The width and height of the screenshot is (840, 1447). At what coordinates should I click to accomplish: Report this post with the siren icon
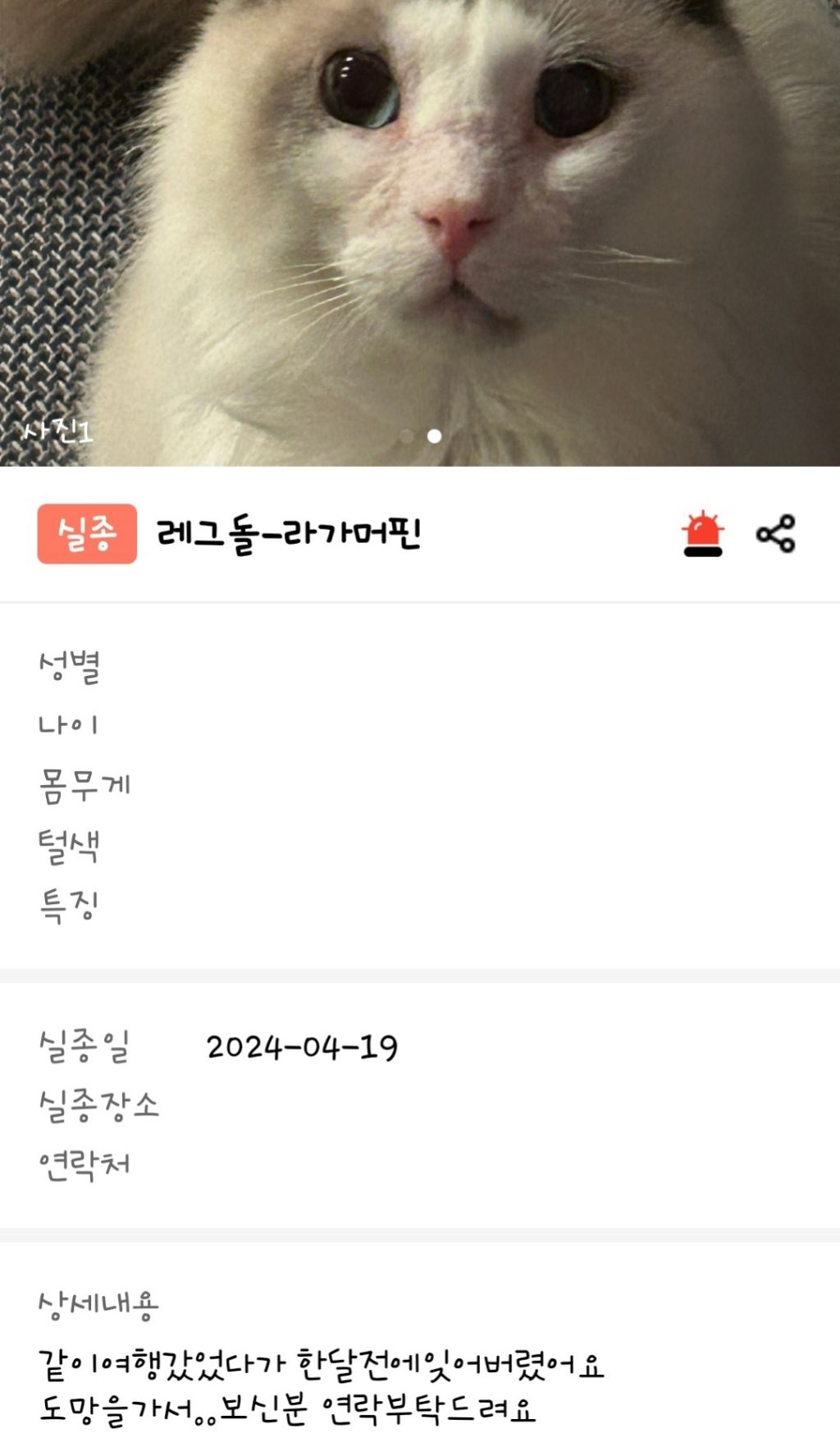click(702, 534)
